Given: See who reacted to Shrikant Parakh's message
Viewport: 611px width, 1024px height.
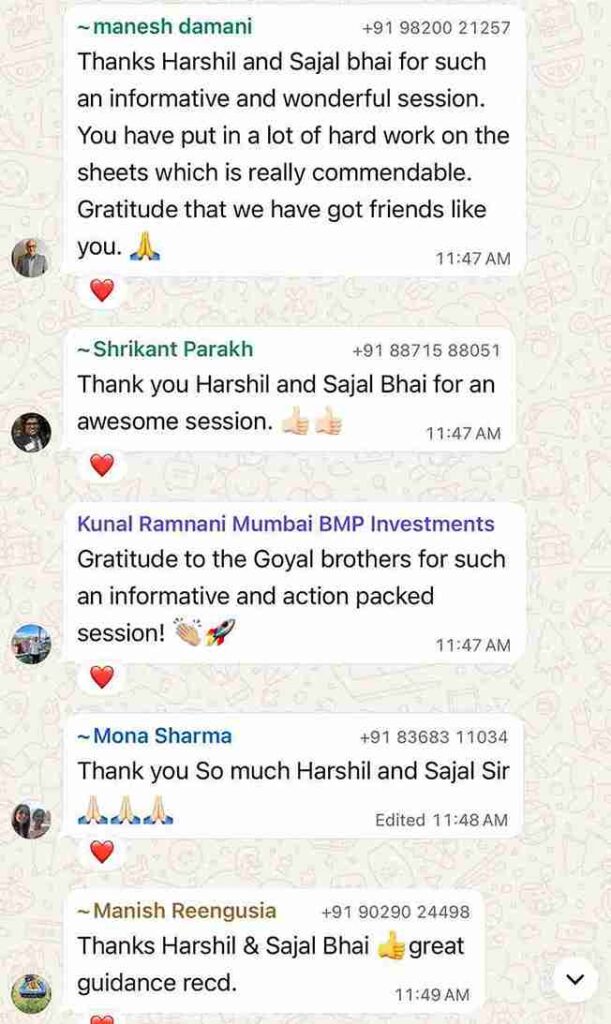Looking at the screenshot, I should pyautogui.click(x=102, y=465).
